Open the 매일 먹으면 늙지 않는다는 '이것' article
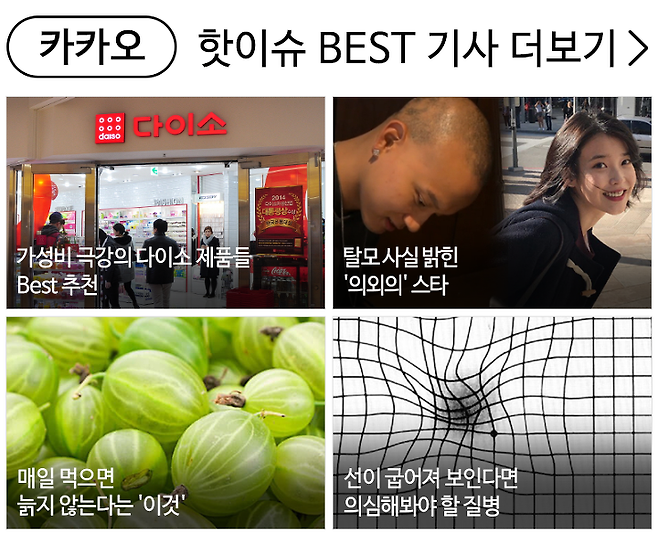 point(165,422)
